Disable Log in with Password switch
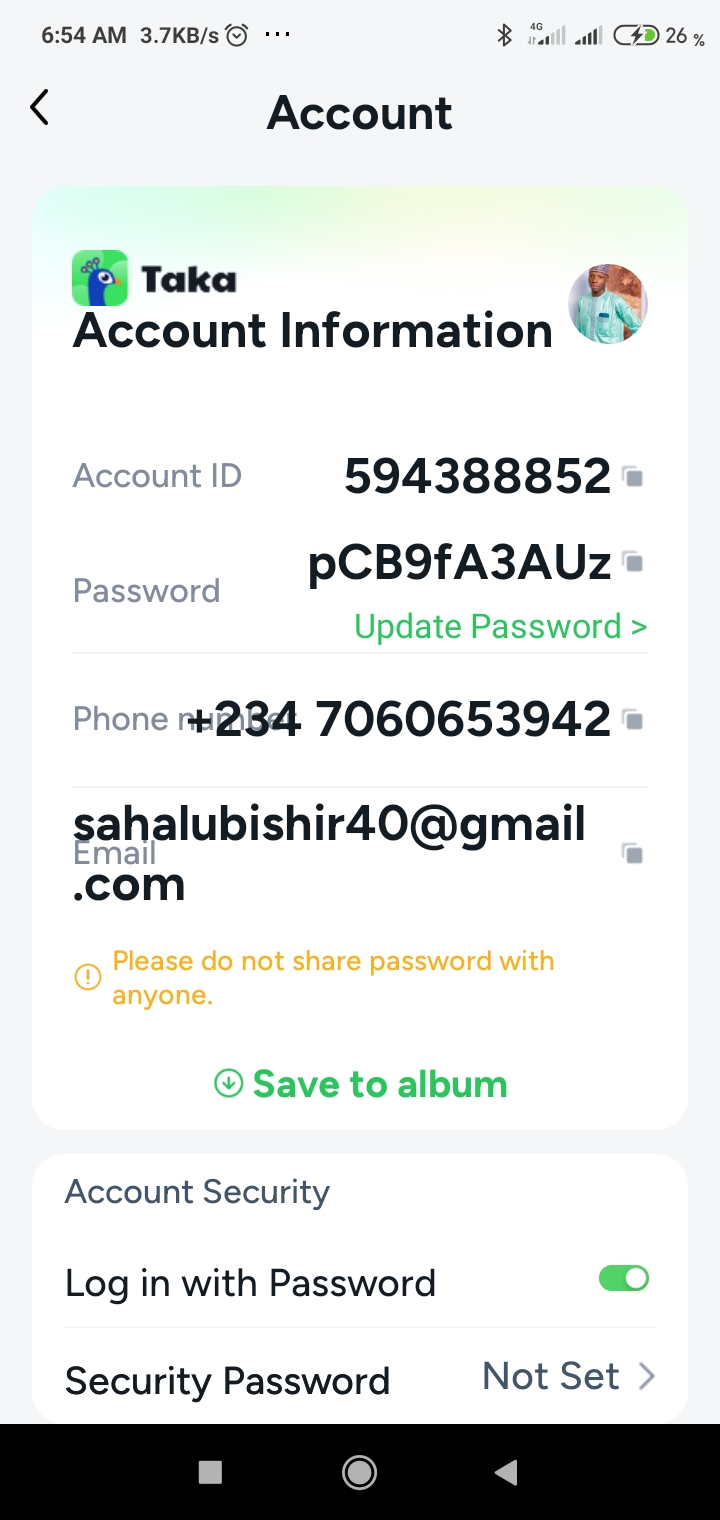Viewport: 720px width, 1520px height. (x=624, y=1278)
